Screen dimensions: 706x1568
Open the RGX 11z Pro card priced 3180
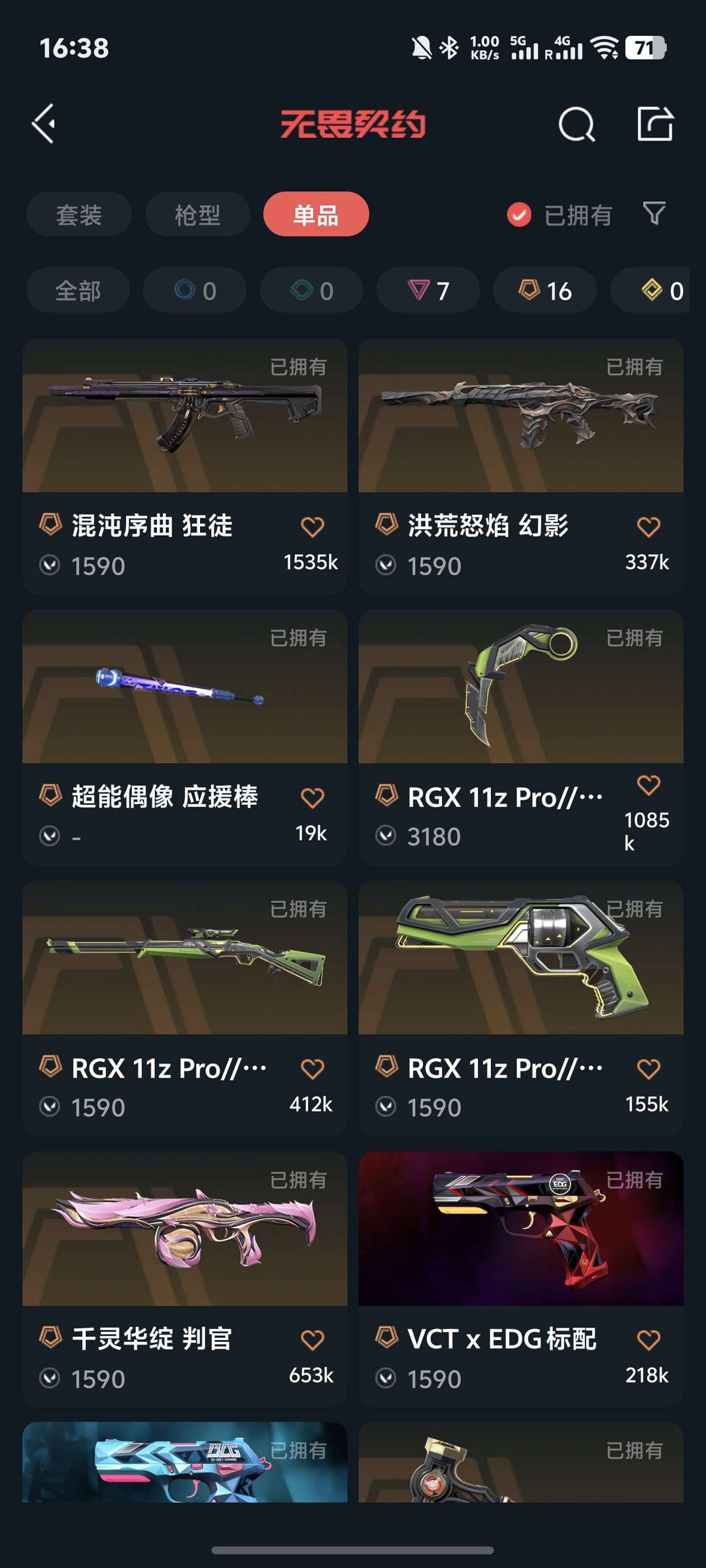point(520,689)
